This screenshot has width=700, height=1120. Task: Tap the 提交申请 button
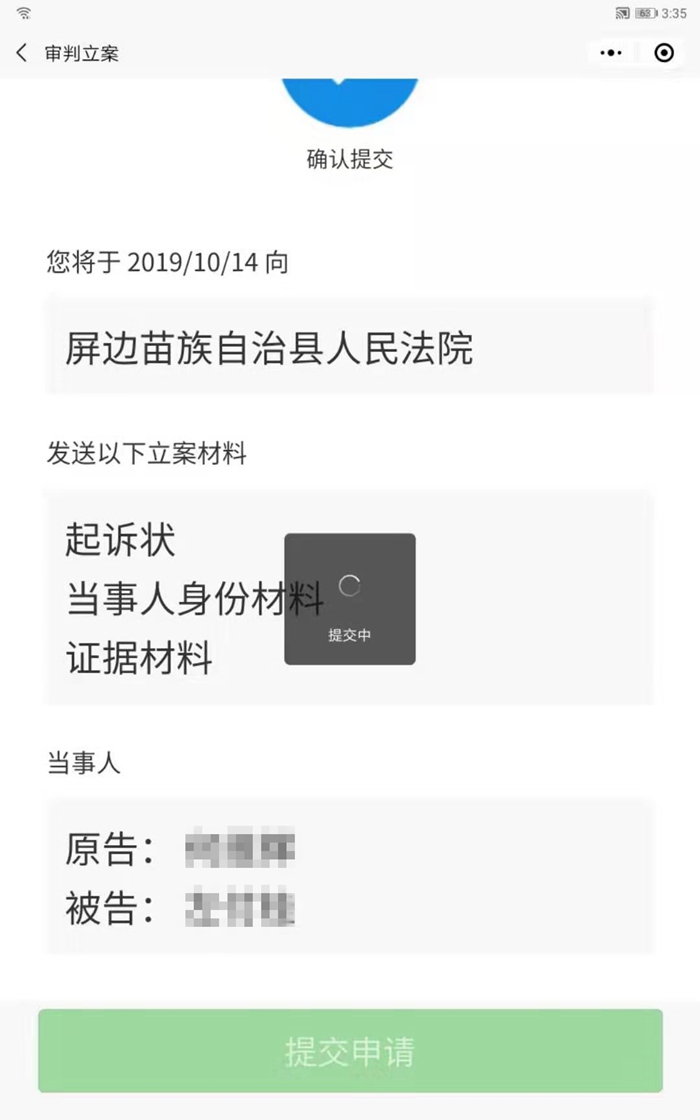[350, 1051]
